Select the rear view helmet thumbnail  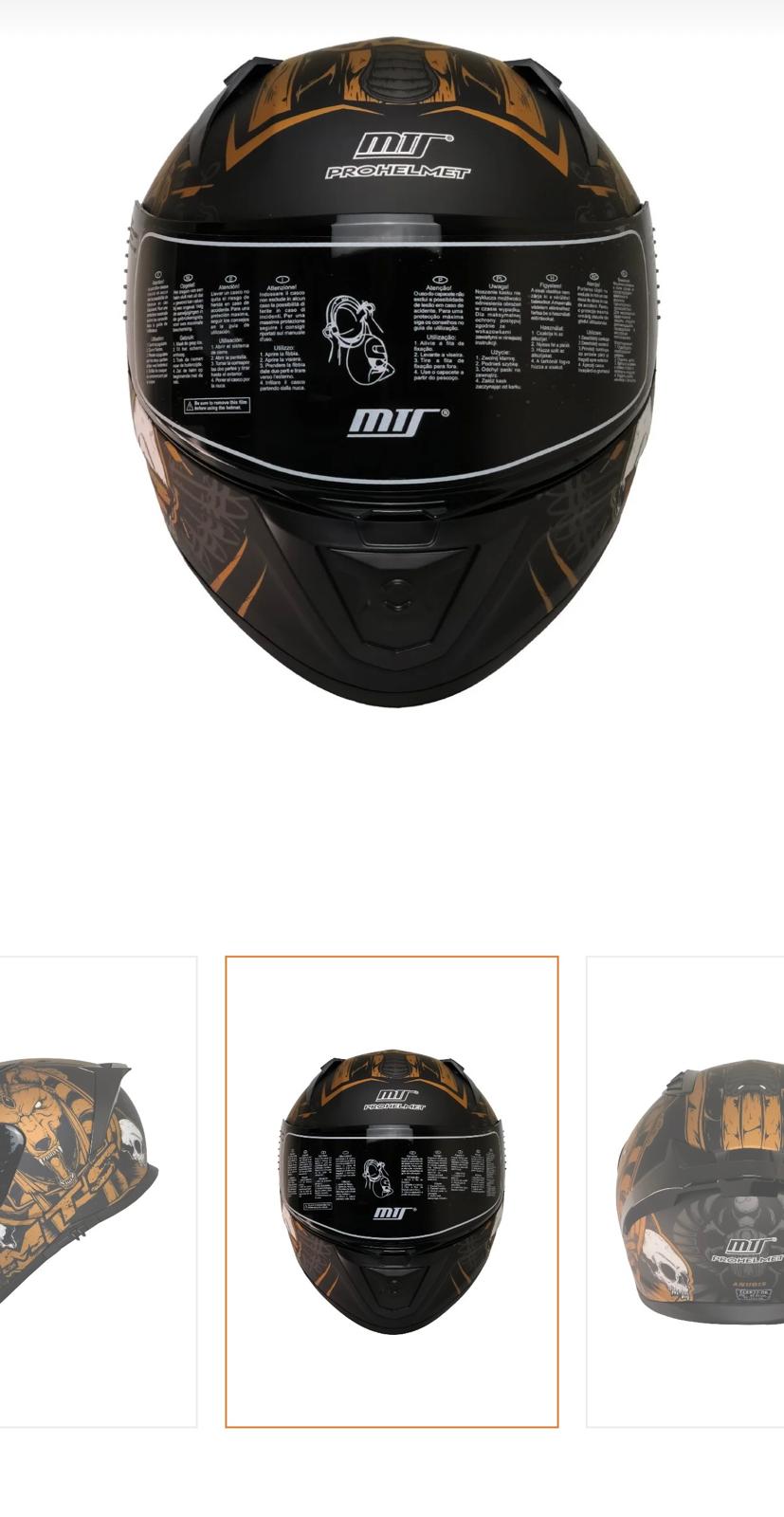point(685,1191)
